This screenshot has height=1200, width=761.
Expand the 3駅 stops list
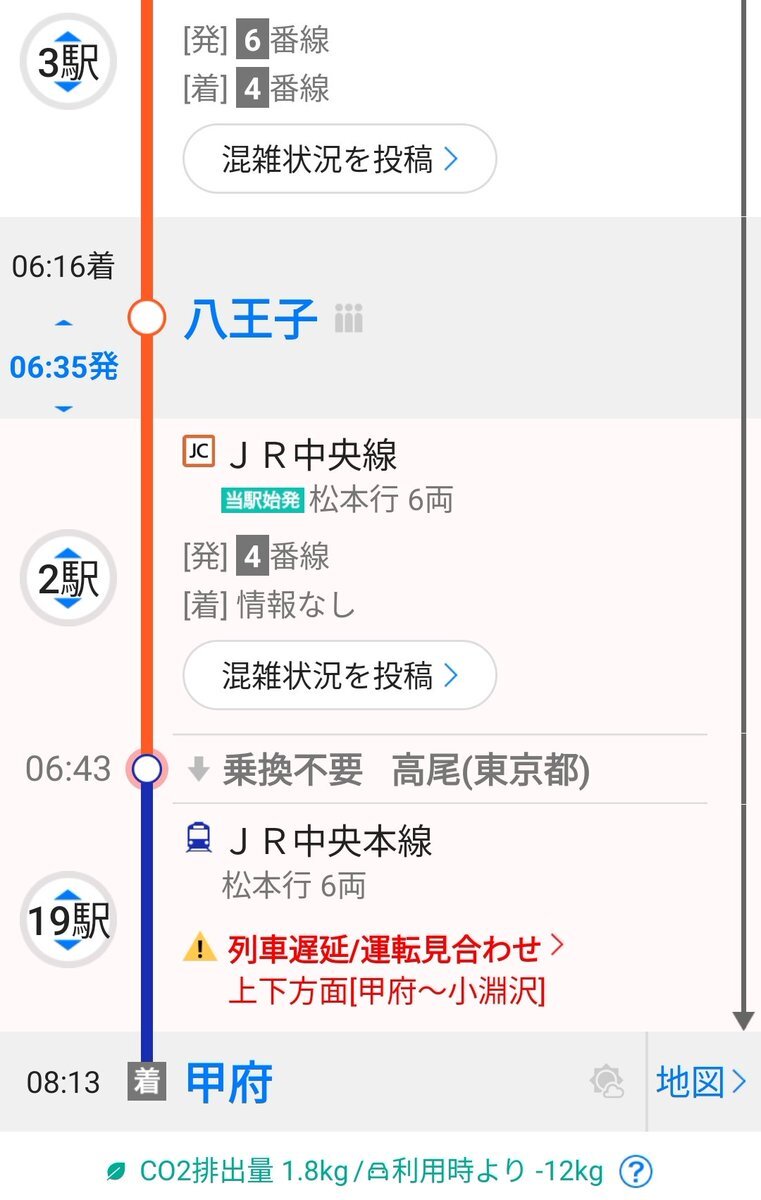[x=68, y=63]
